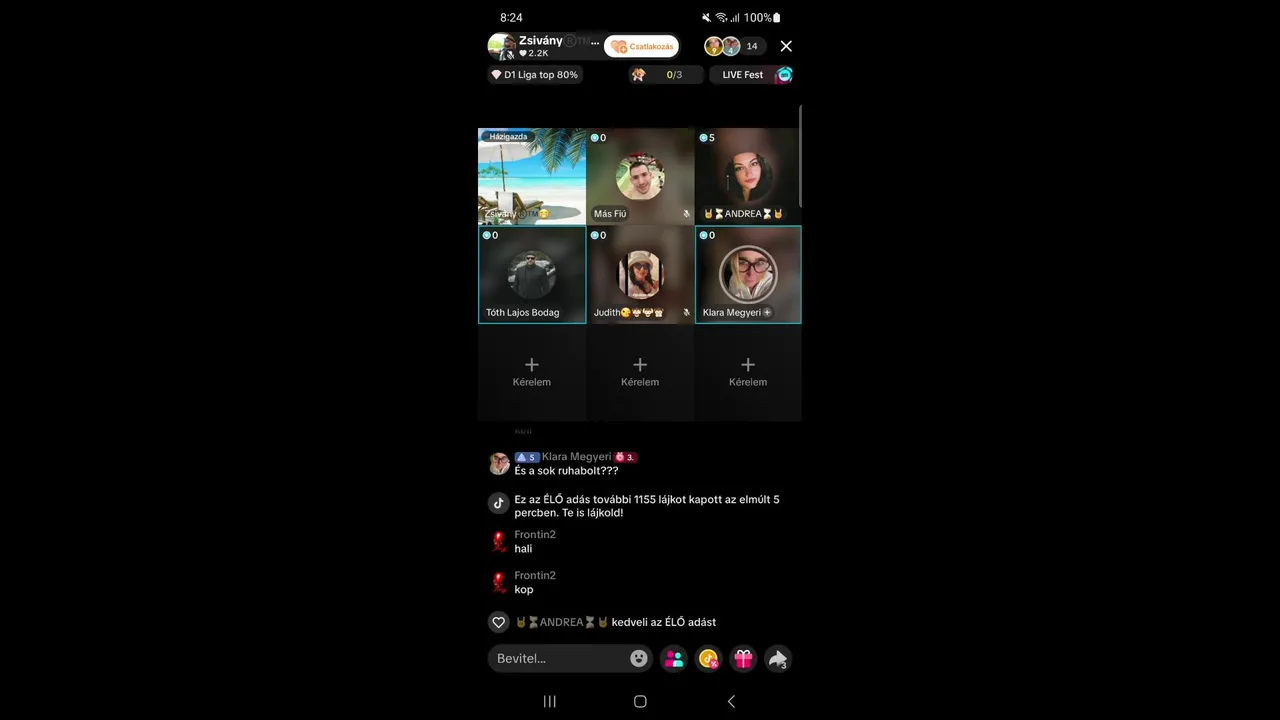Share this live stream
This screenshot has height=720, width=1280.
[777, 658]
